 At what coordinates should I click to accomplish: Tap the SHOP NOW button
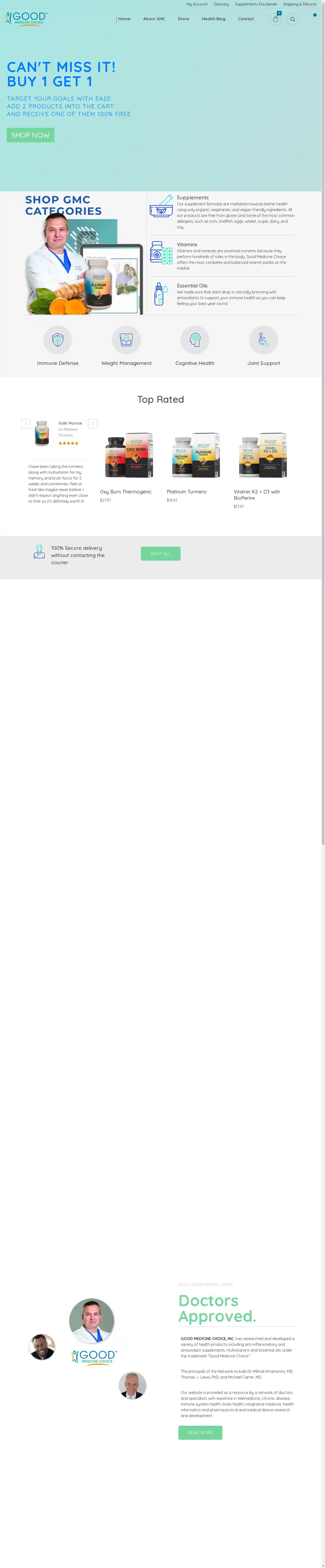point(30,135)
